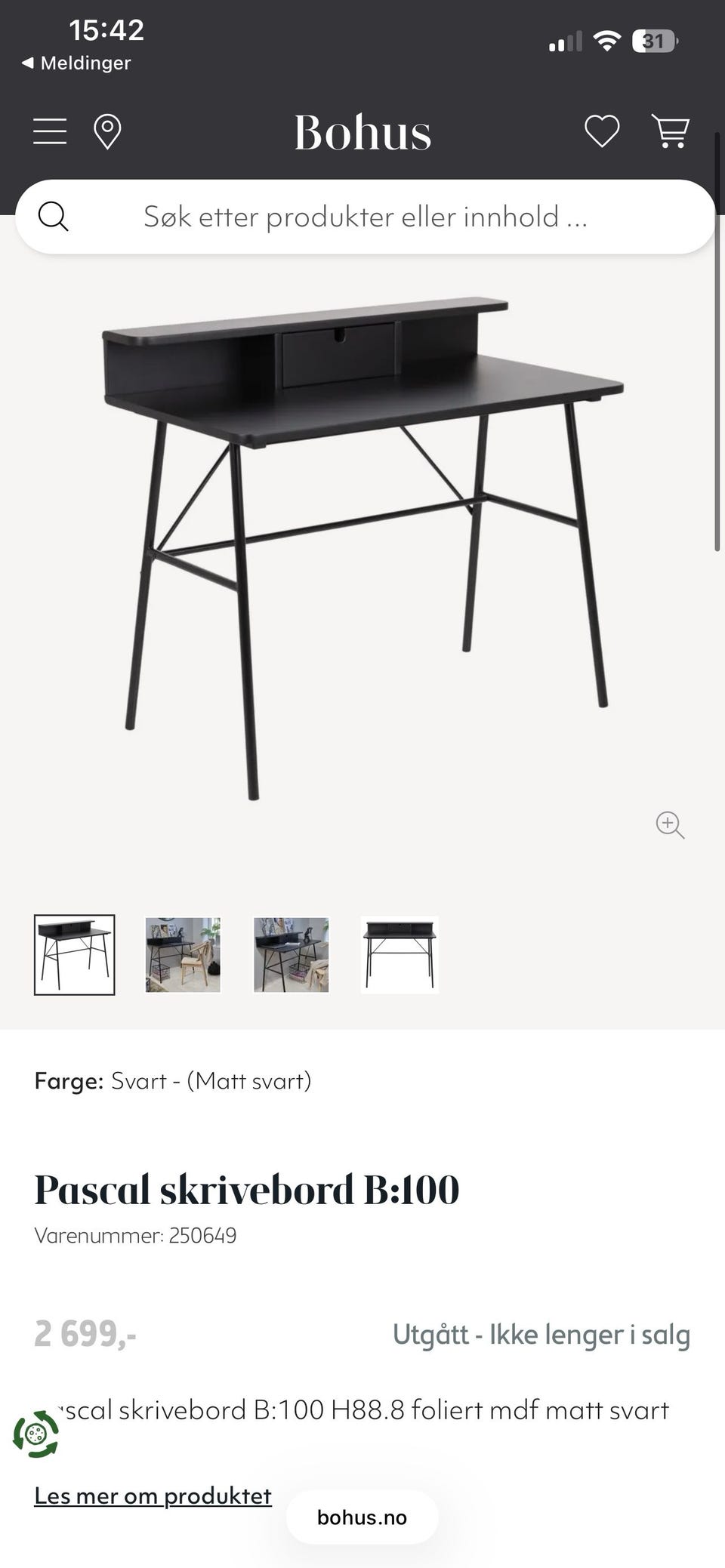Tap the bohus.no address pill
This screenshot has height=1568, width=725.
(x=362, y=1517)
